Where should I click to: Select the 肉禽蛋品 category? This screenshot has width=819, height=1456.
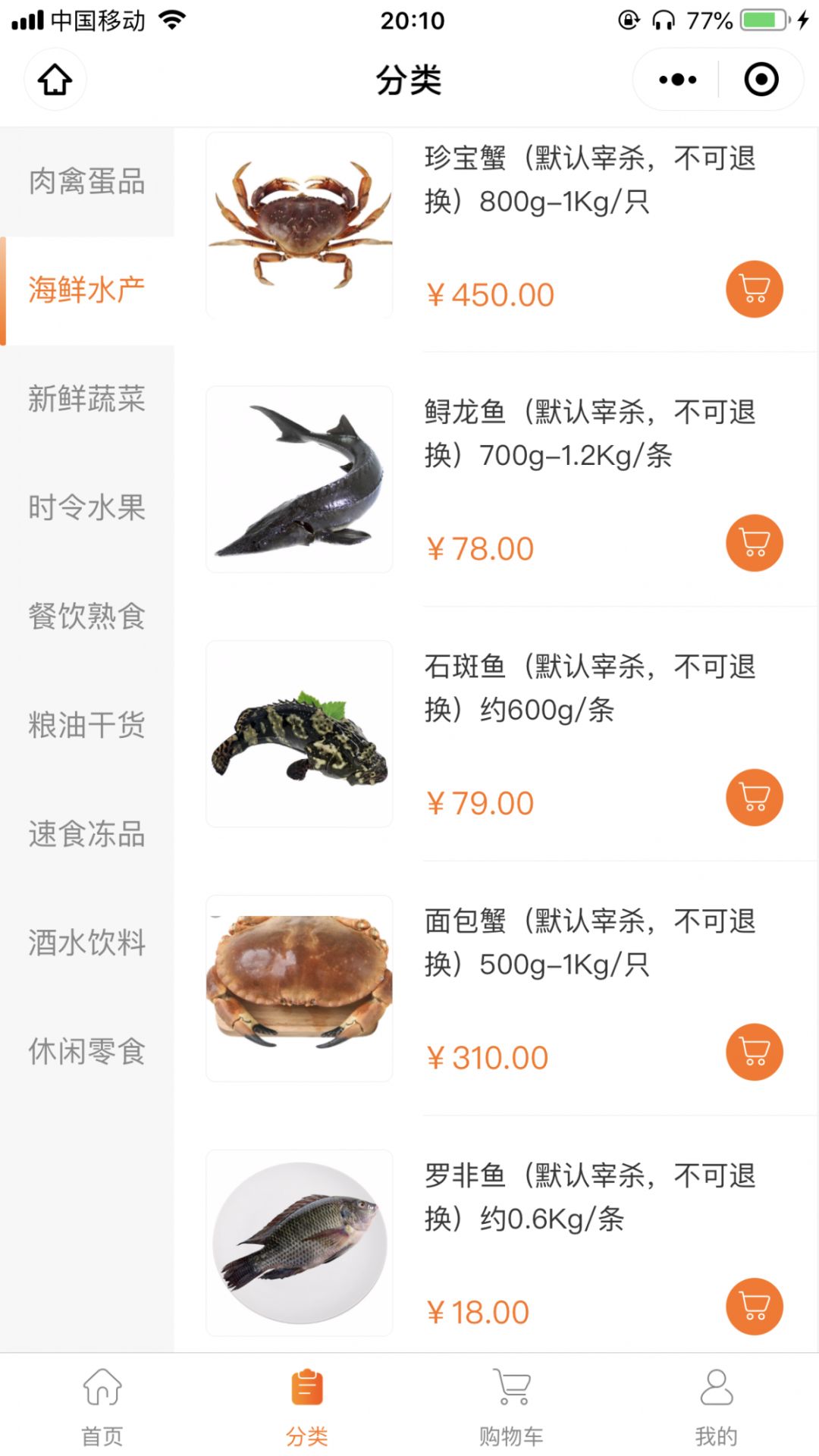[87, 182]
